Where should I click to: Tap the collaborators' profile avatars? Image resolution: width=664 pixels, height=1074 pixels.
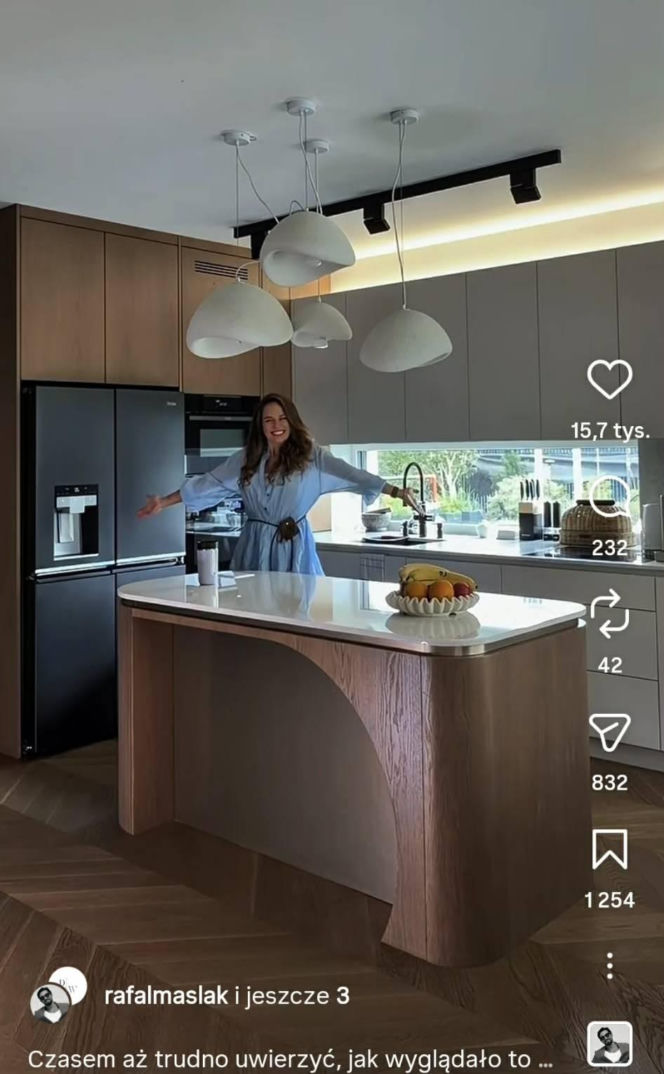click(x=58, y=995)
